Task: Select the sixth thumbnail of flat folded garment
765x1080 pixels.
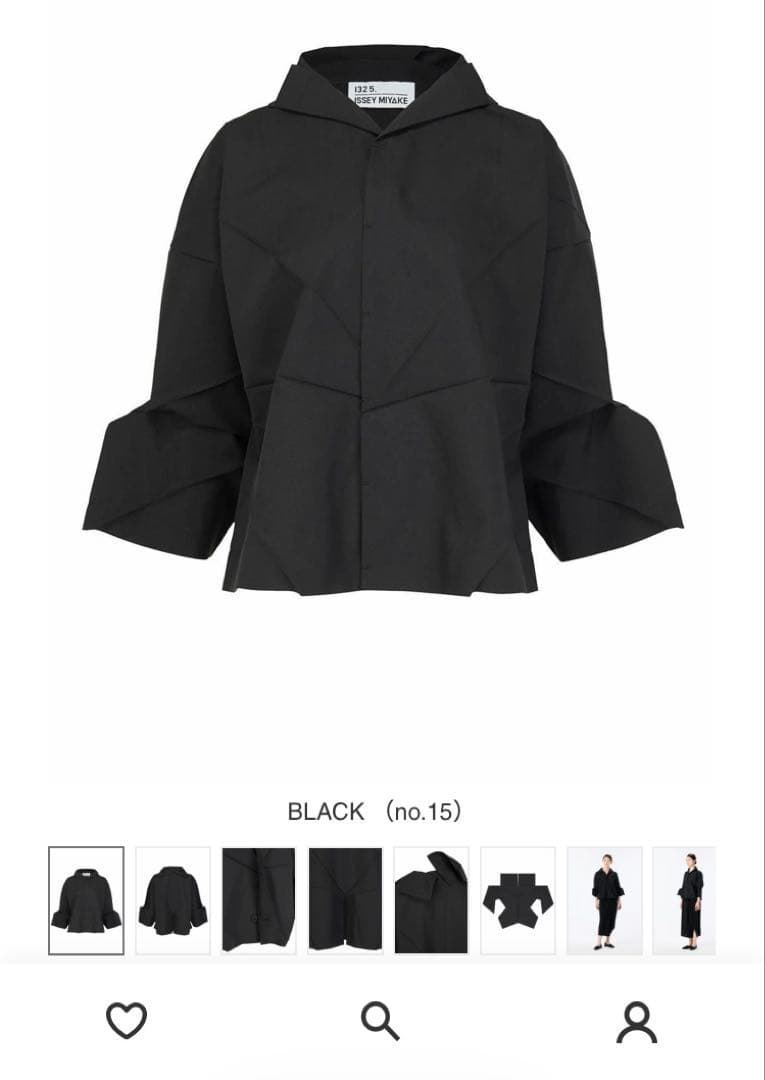Action: [517, 900]
